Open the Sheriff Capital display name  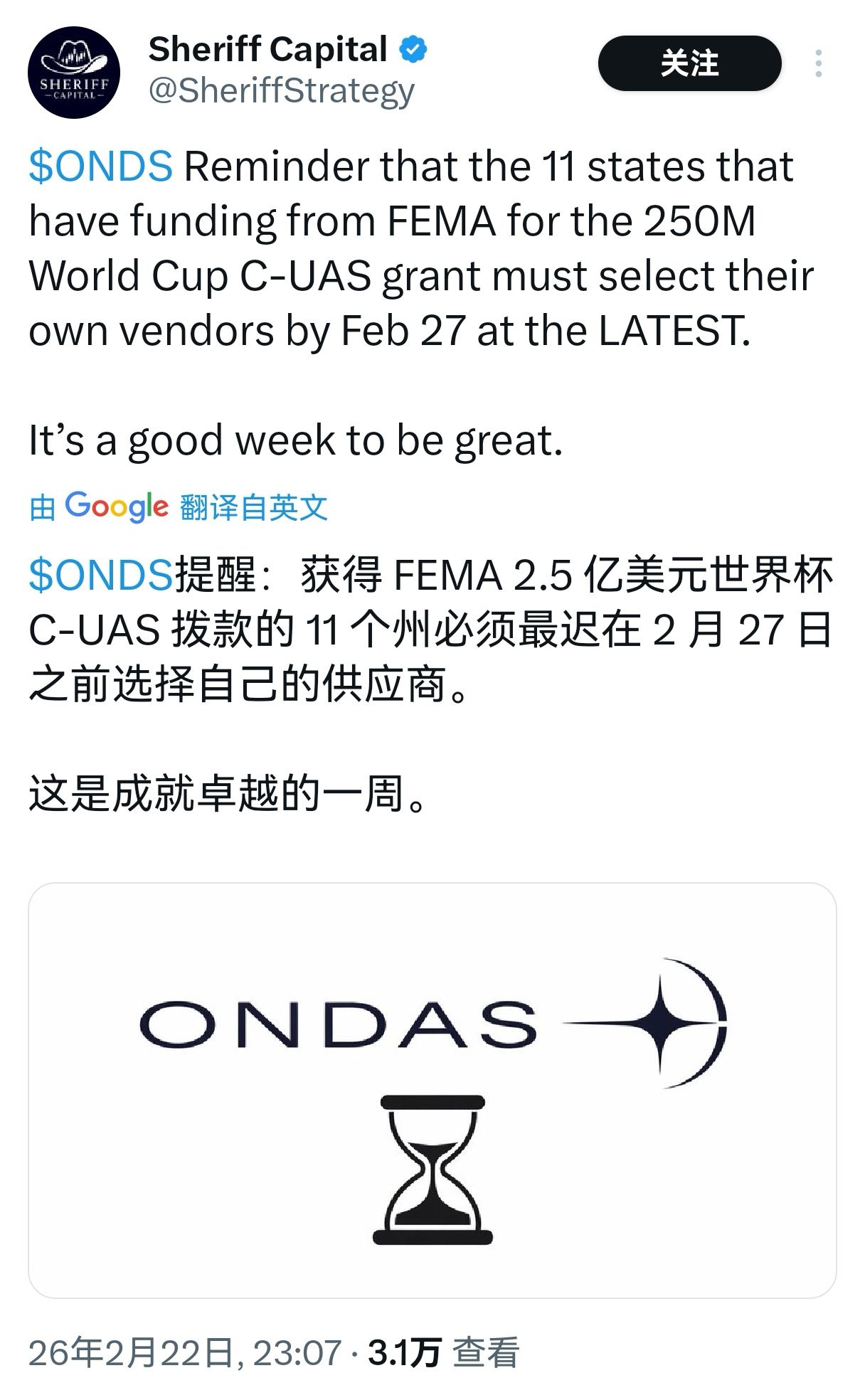tap(267, 50)
